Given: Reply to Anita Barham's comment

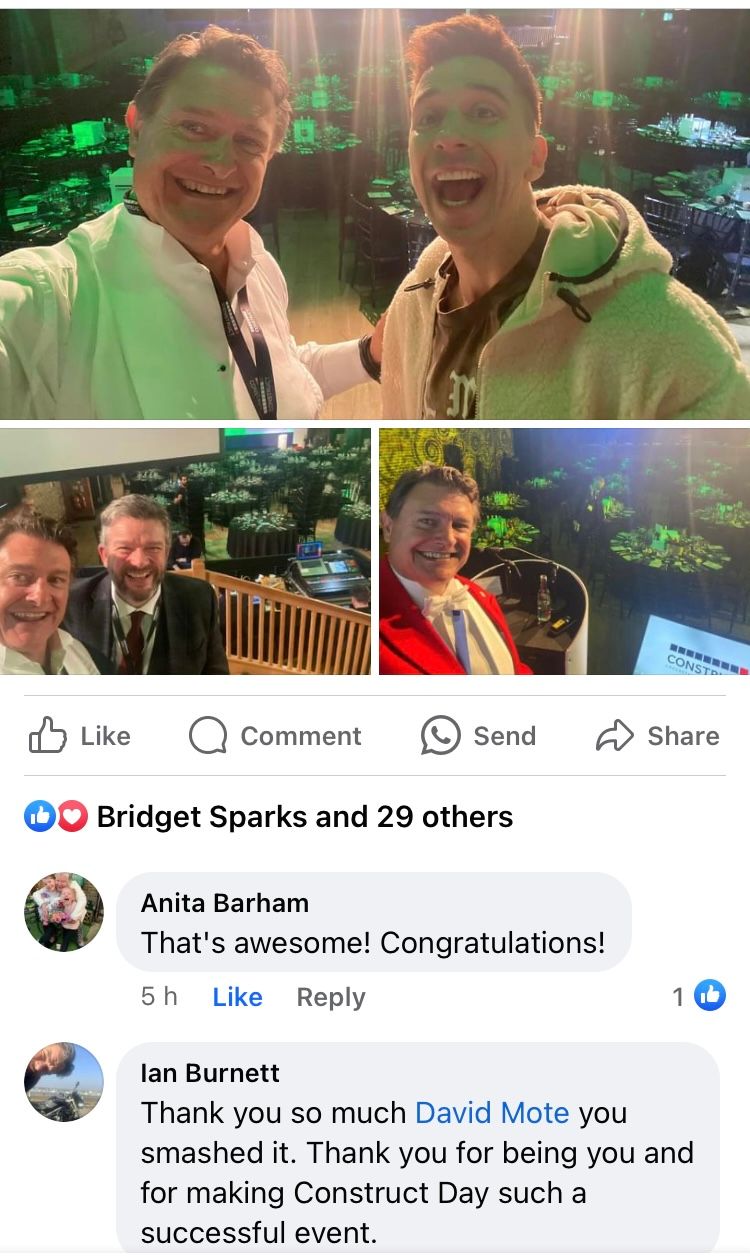Looking at the screenshot, I should [x=331, y=997].
